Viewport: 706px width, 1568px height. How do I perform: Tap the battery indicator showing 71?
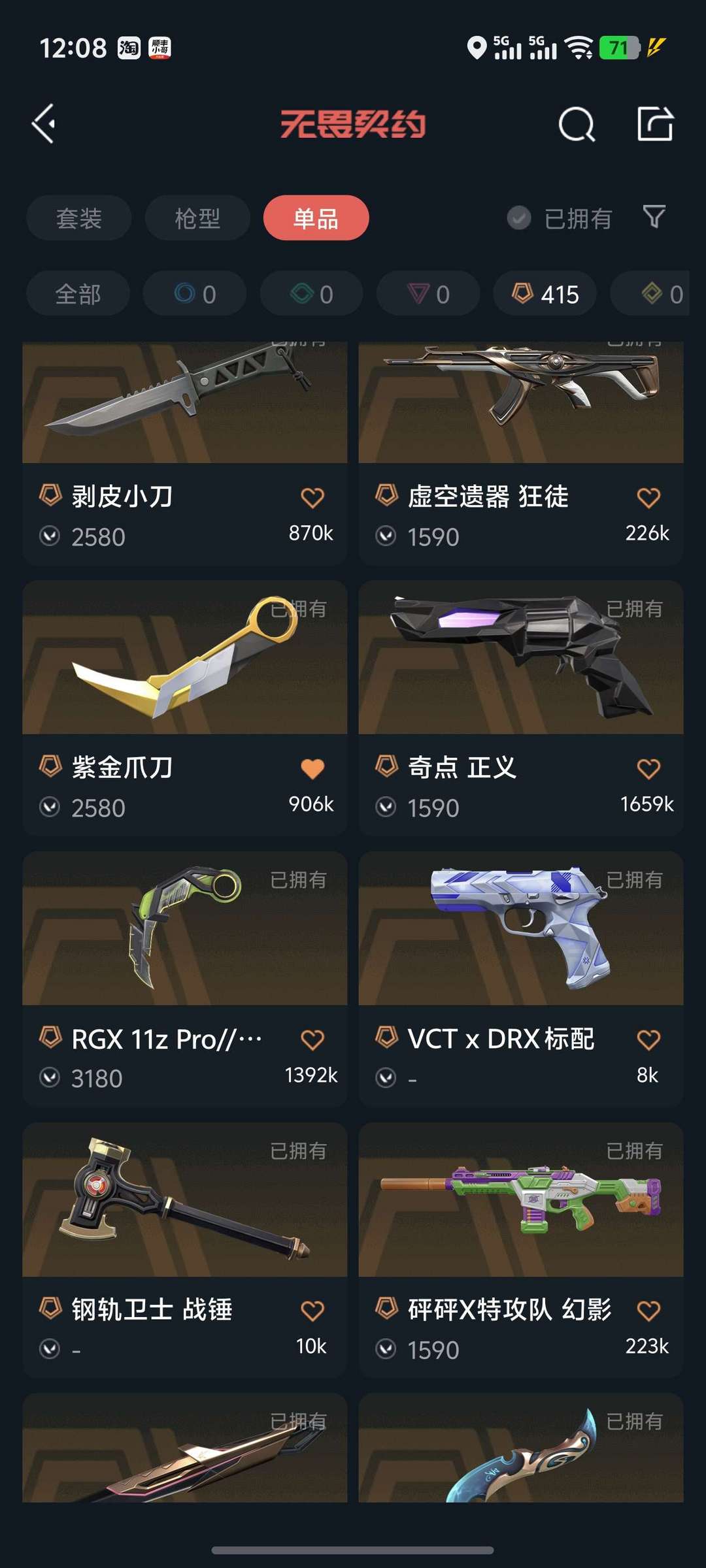click(618, 48)
